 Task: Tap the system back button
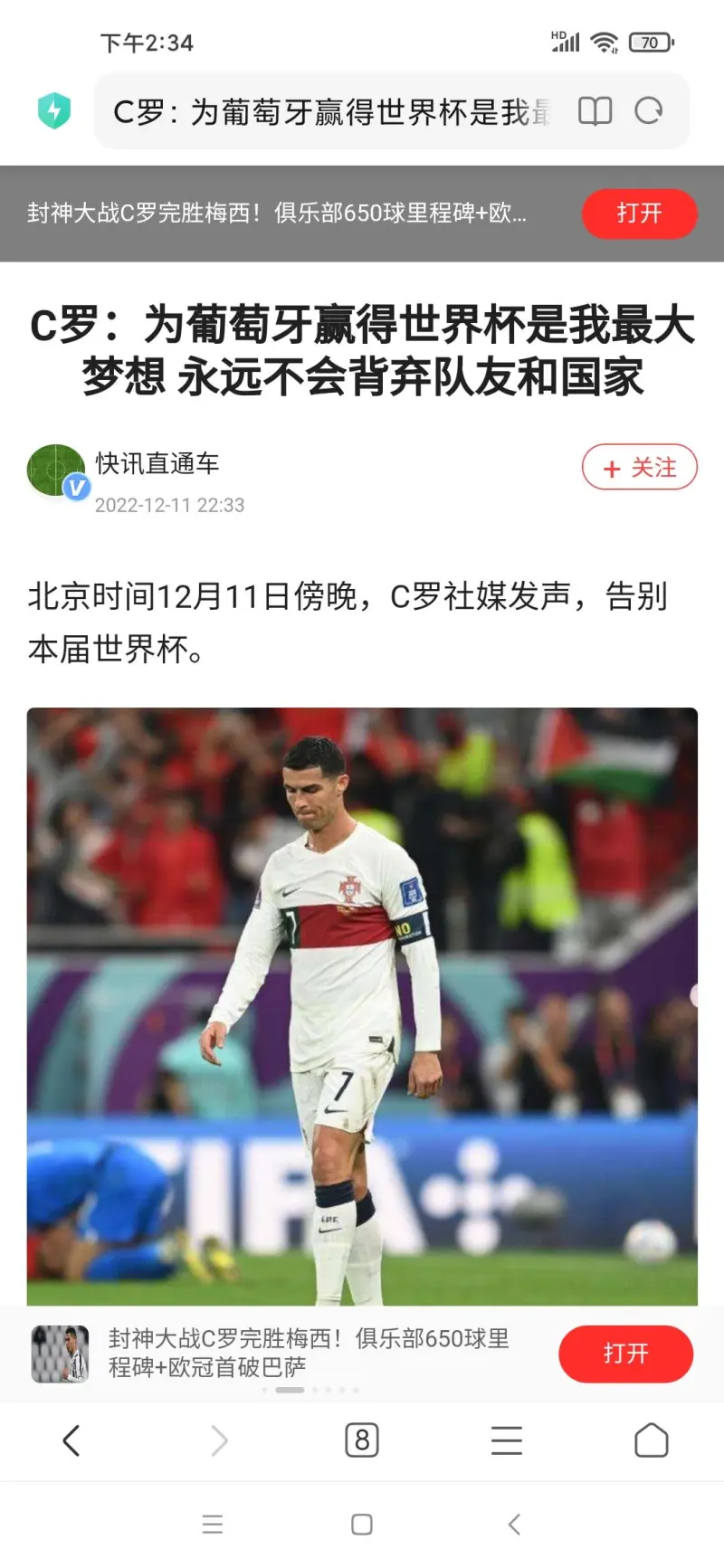(514, 1525)
